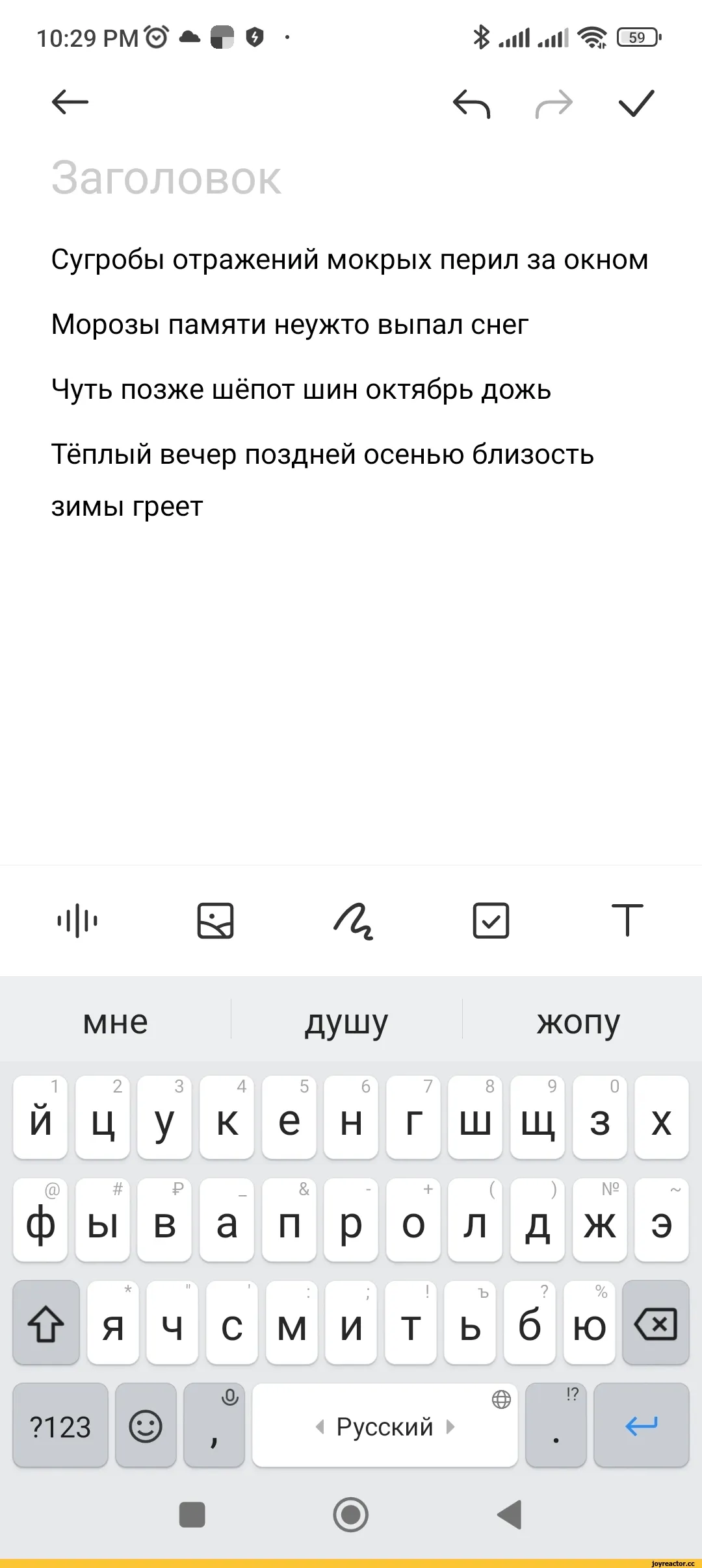702x1568 pixels.
Task: Open the handwriting doodle tool
Action: coord(353,920)
